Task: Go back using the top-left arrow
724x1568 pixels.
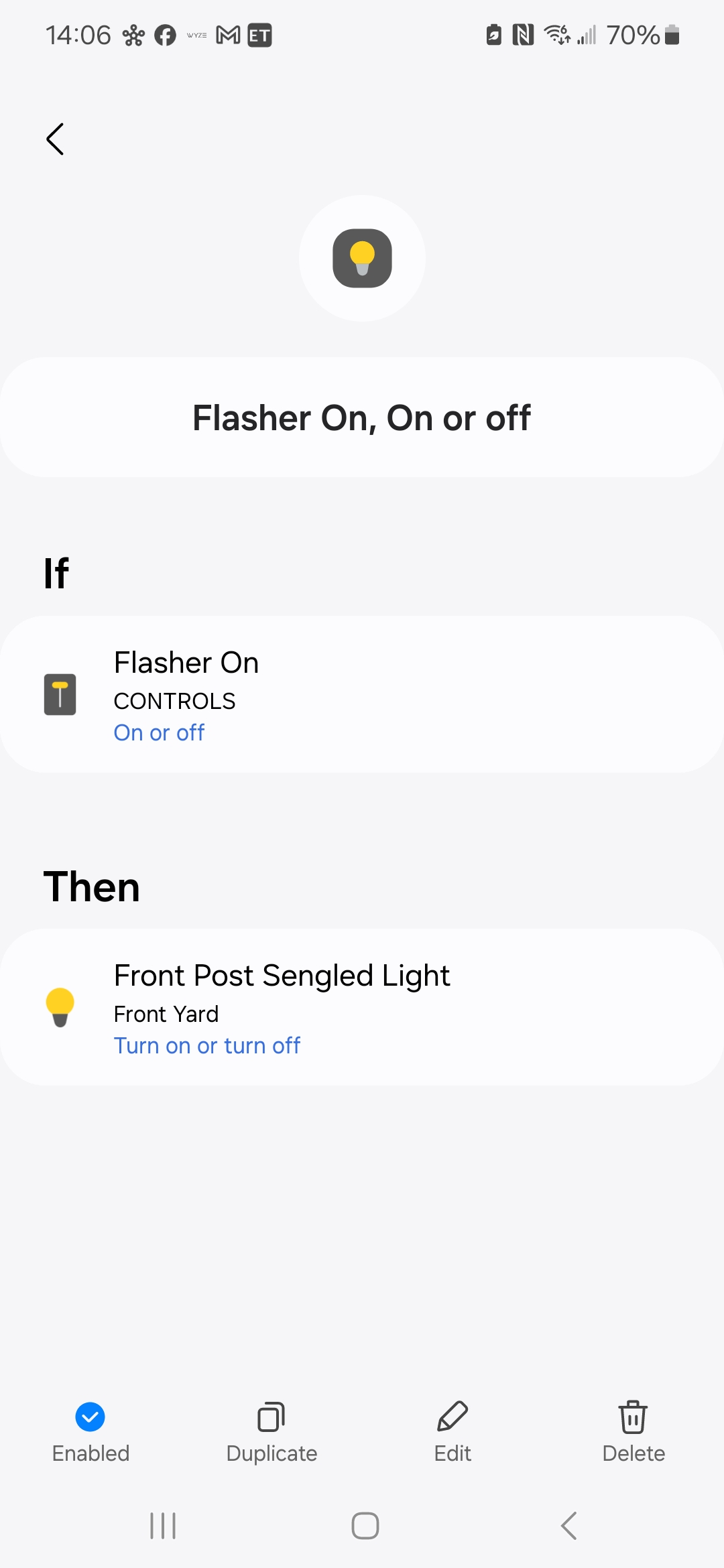Action: (x=55, y=139)
